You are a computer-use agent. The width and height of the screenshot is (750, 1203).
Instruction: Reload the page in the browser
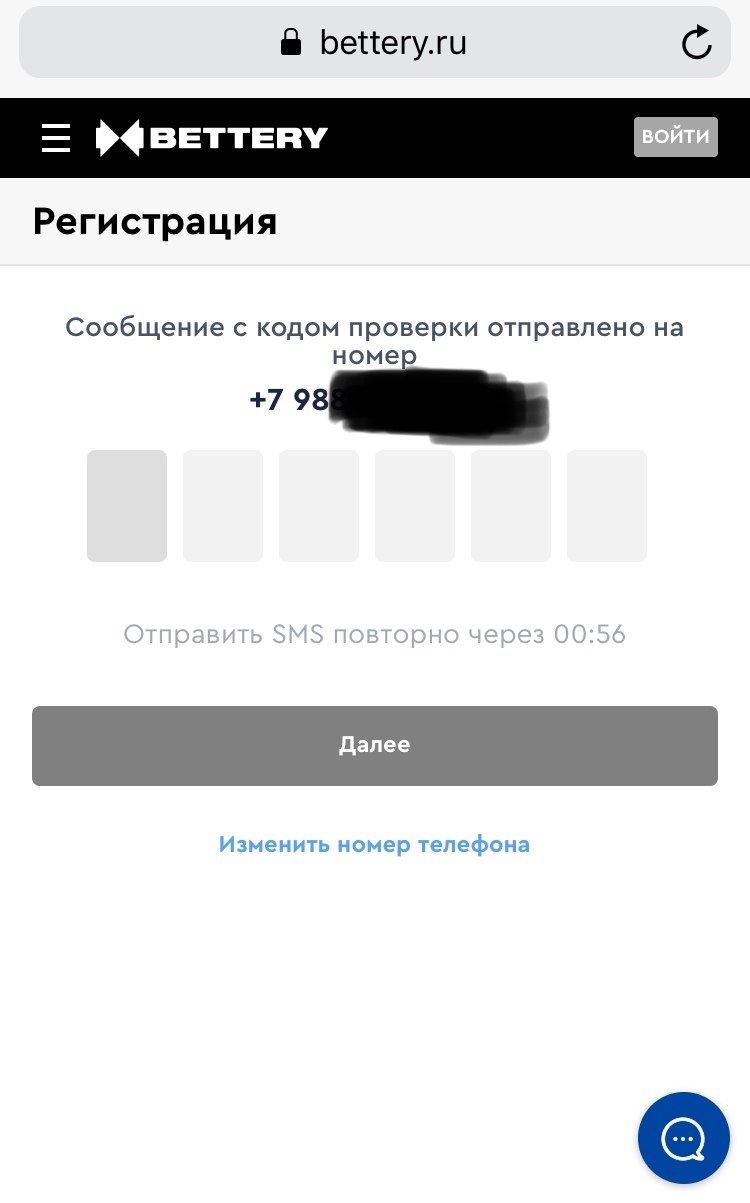(x=696, y=43)
